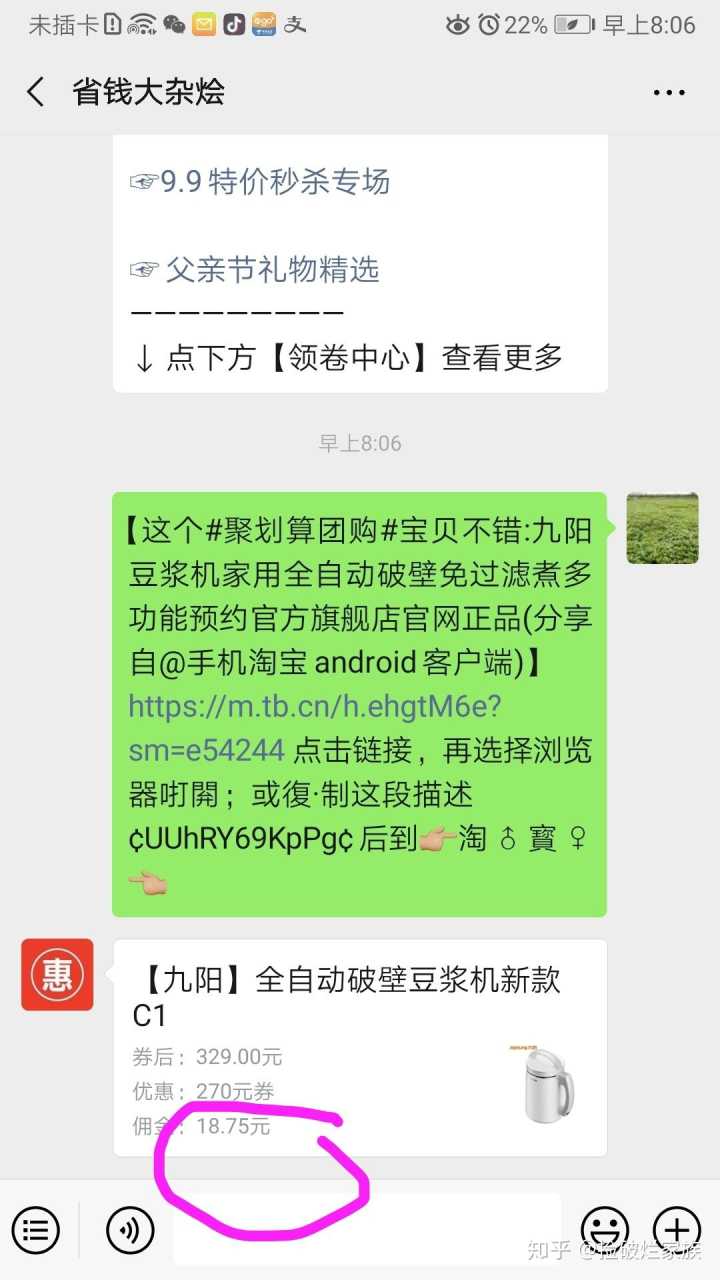The width and height of the screenshot is (720, 1280).
Task: Go back from the 省钱大杂烩 chat
Action: (x=37, y=92)
